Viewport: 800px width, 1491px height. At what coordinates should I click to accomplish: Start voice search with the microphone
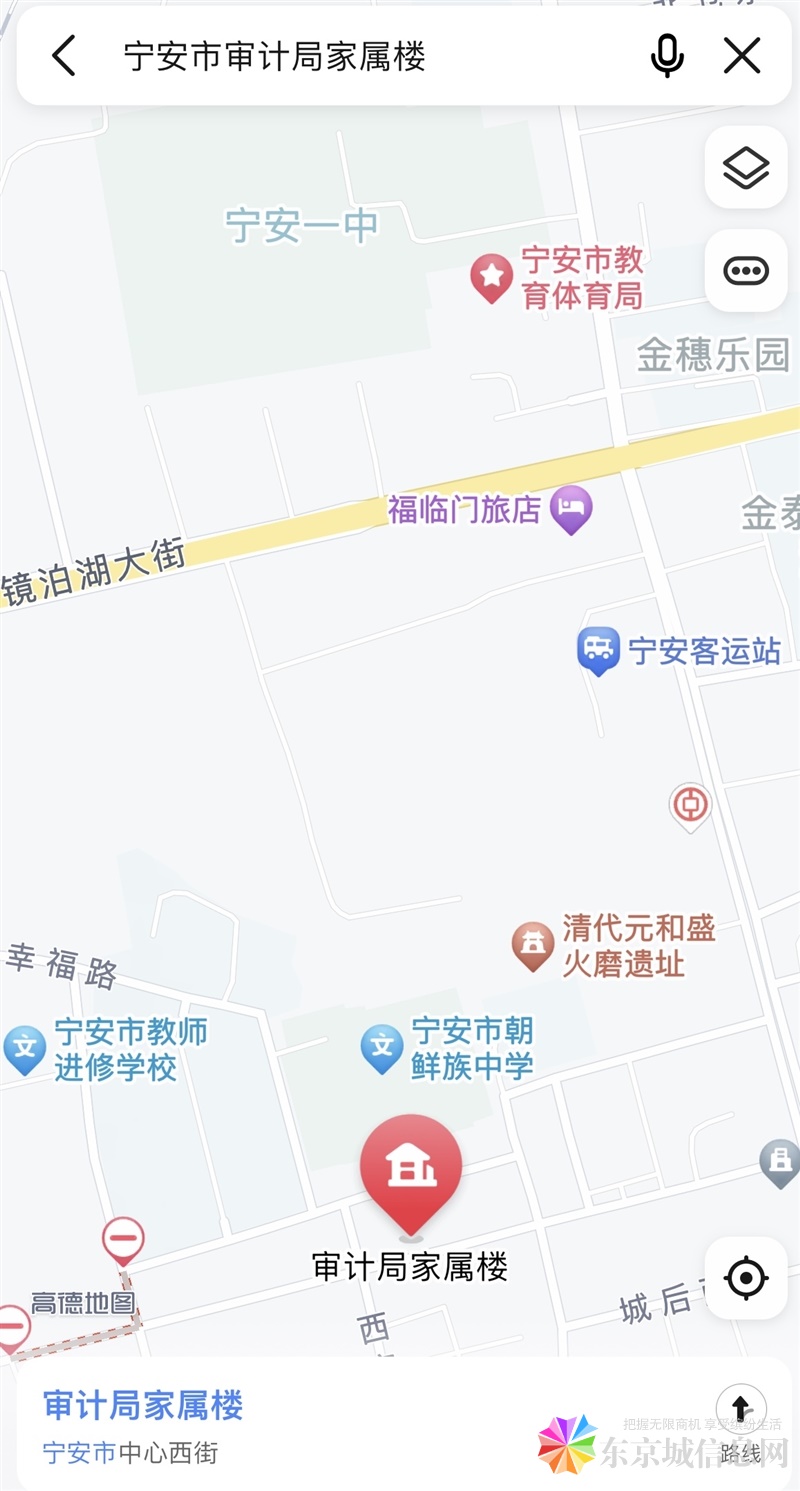coord(667,56)
